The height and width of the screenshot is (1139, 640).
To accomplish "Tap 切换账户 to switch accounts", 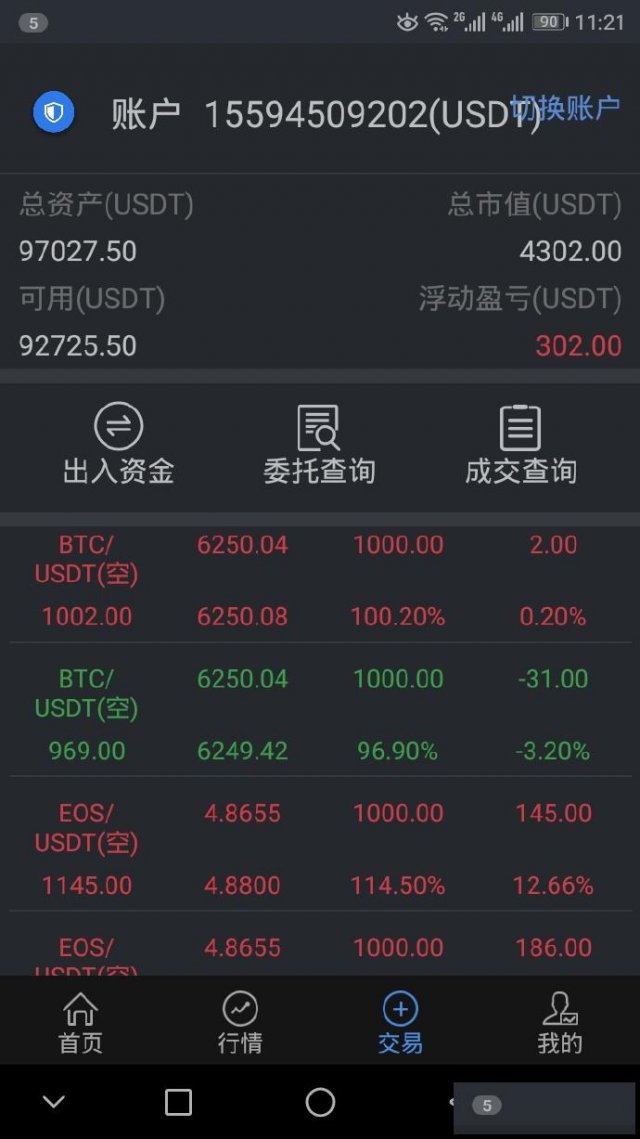I will [565, 109].
